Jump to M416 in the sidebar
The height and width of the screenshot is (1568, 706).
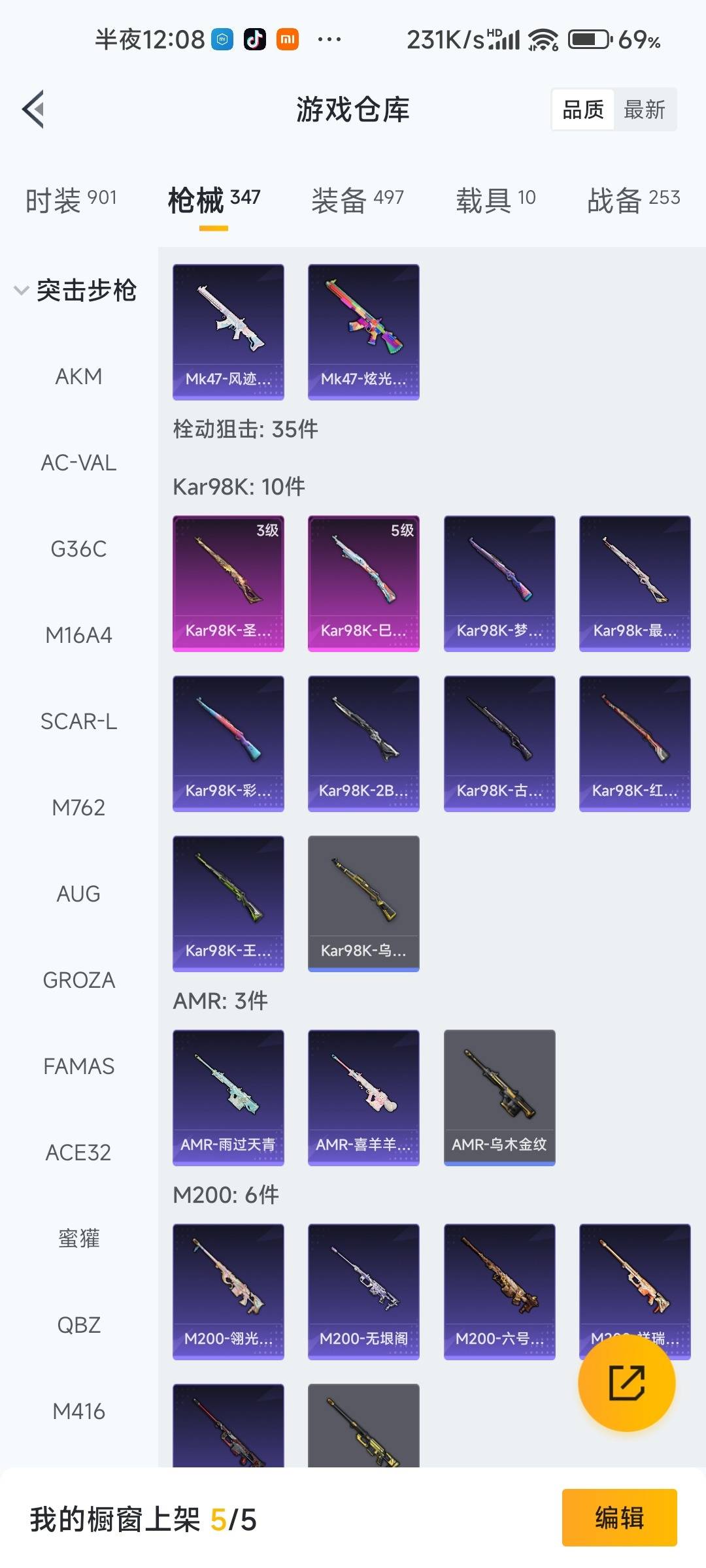coord(78,1412)
